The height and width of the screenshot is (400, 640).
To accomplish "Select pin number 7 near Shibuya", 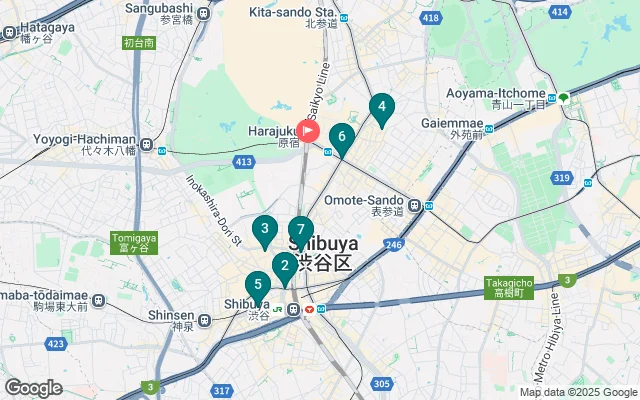I will (x=301, y=231).
